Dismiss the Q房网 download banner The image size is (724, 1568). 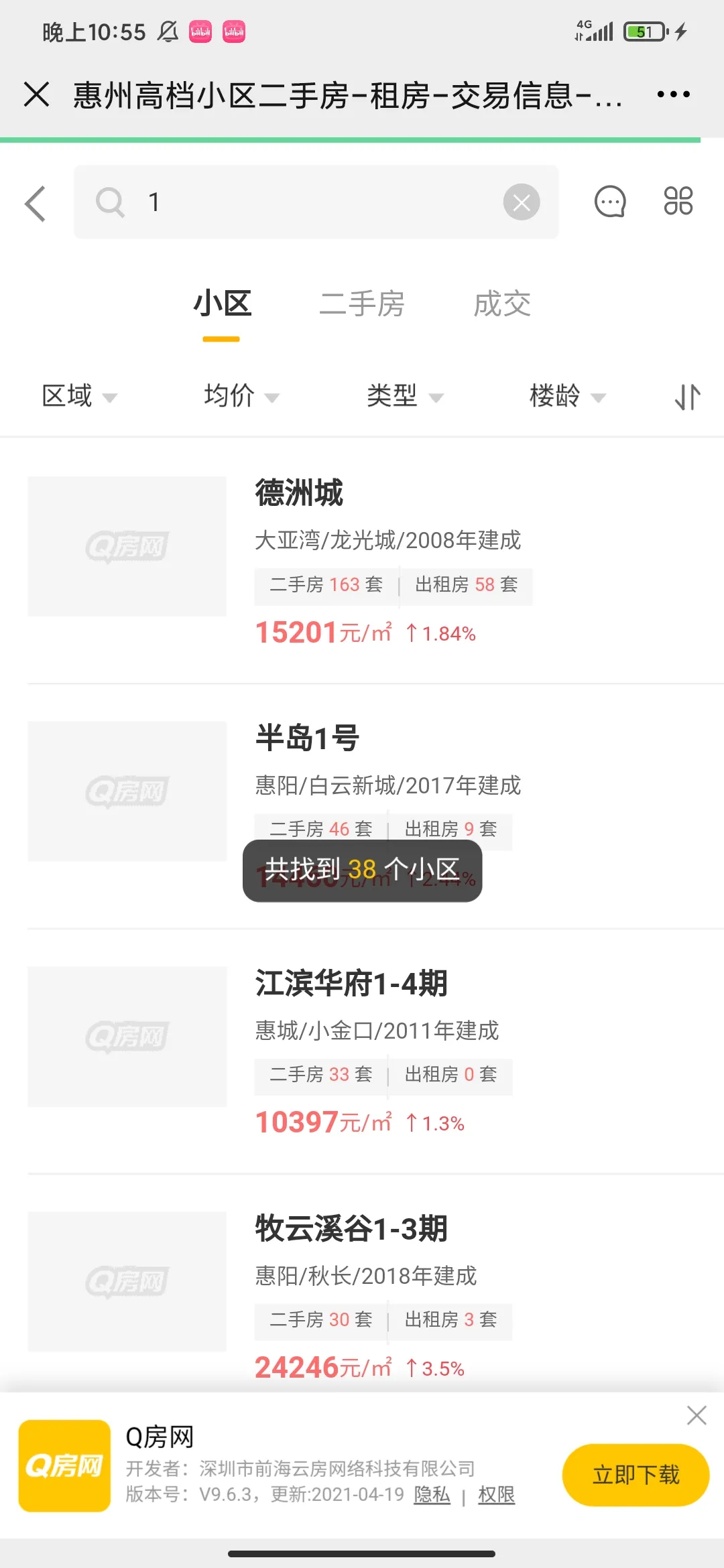coord(697,1415)
